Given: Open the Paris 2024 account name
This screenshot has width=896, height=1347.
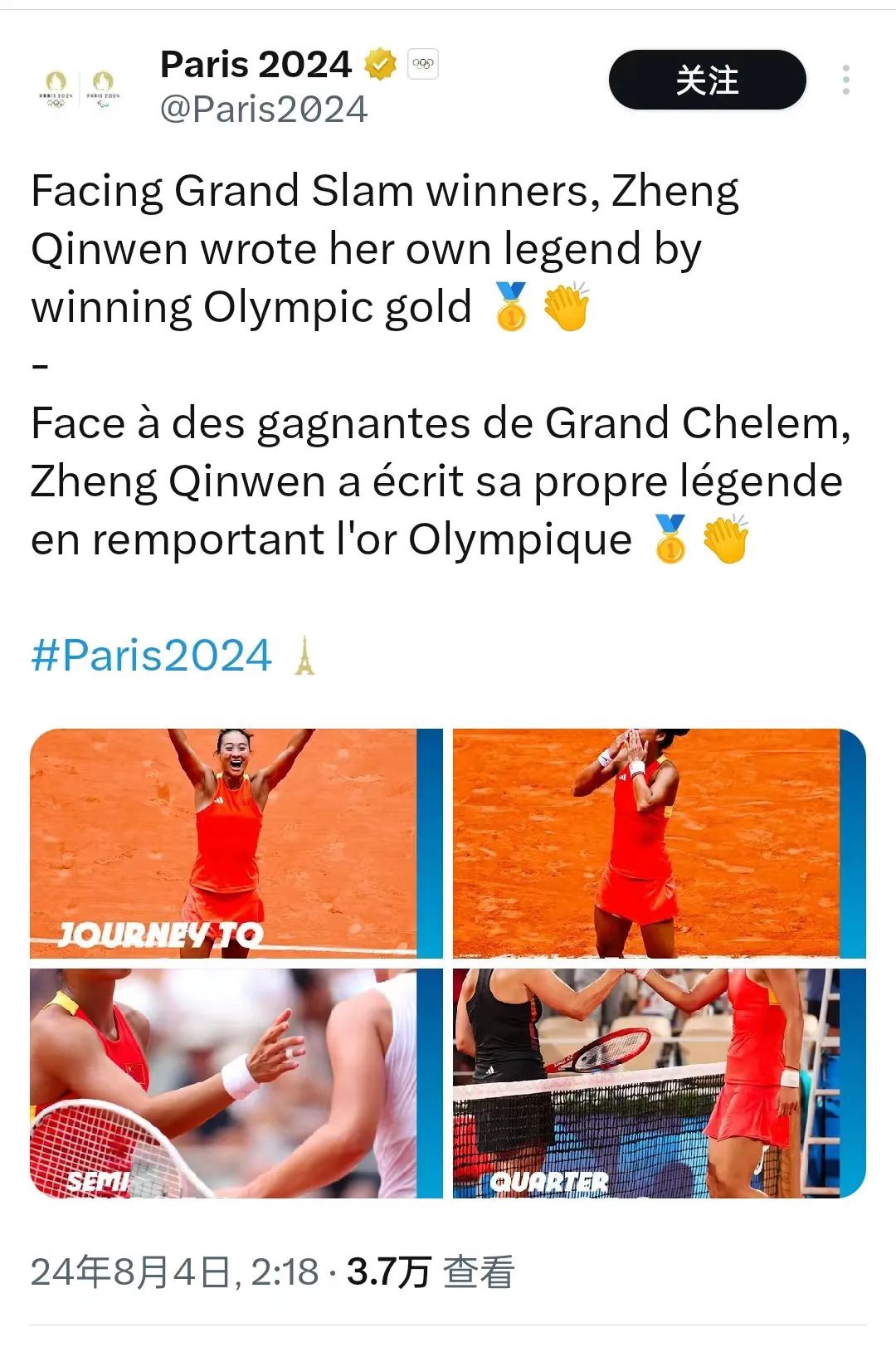Looking at the screenshot, I should tap(256, 65).
